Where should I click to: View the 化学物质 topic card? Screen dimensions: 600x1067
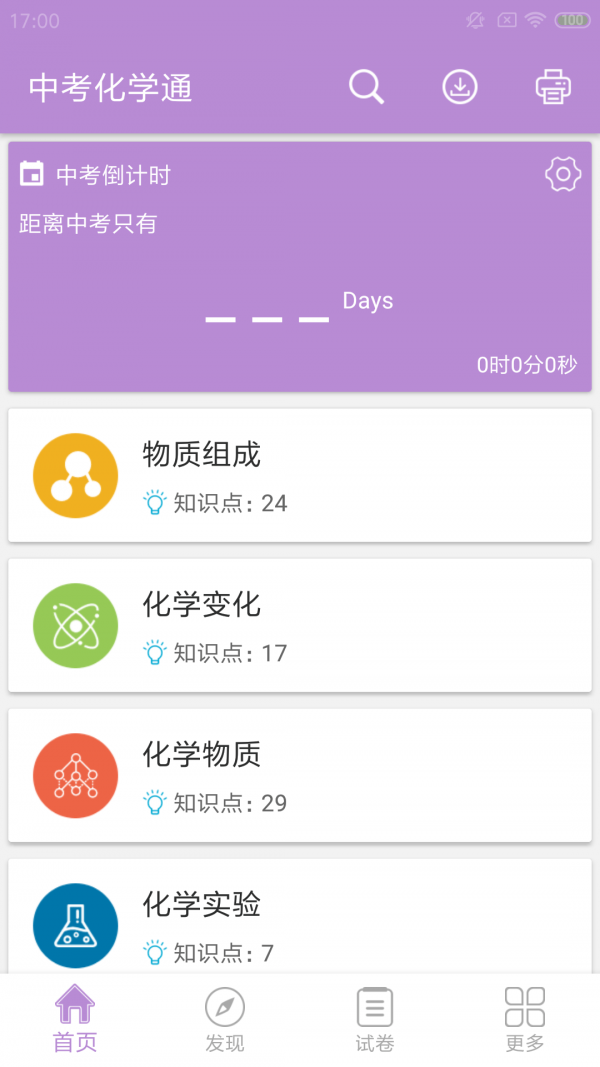300,775
